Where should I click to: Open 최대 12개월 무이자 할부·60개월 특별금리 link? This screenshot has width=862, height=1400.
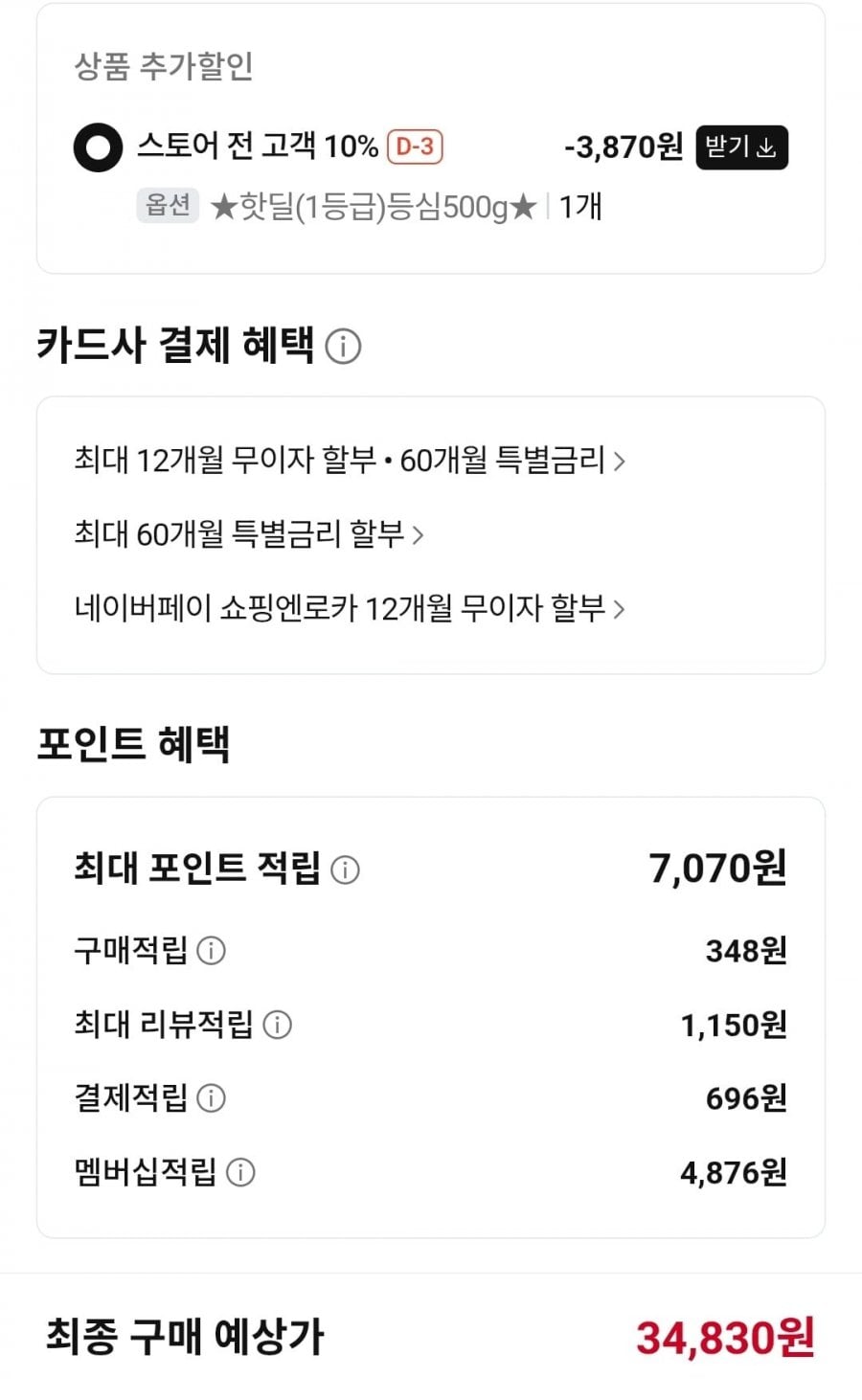(x=350, y=461)
